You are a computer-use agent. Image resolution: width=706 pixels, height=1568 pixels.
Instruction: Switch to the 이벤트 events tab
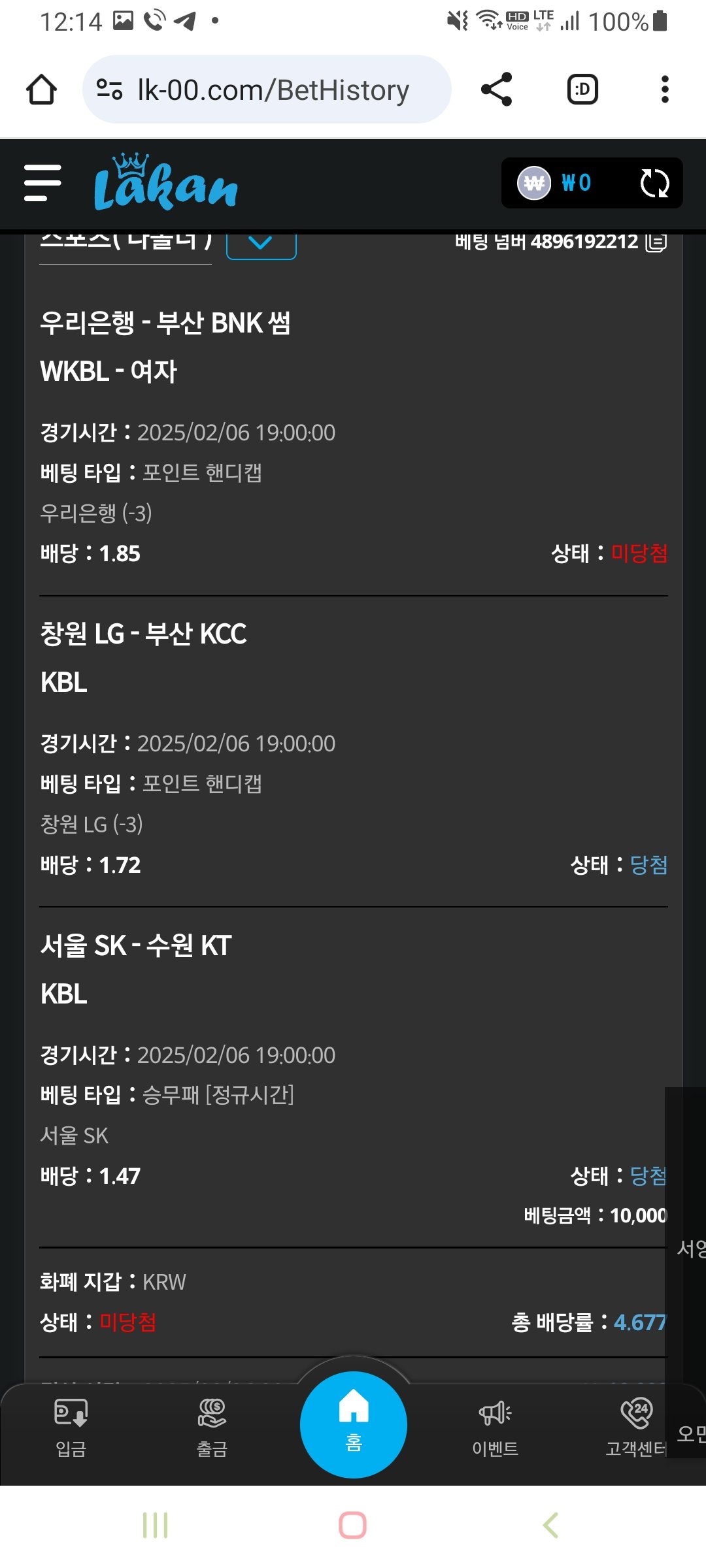pyautogui.click(x=495, y=1428)
